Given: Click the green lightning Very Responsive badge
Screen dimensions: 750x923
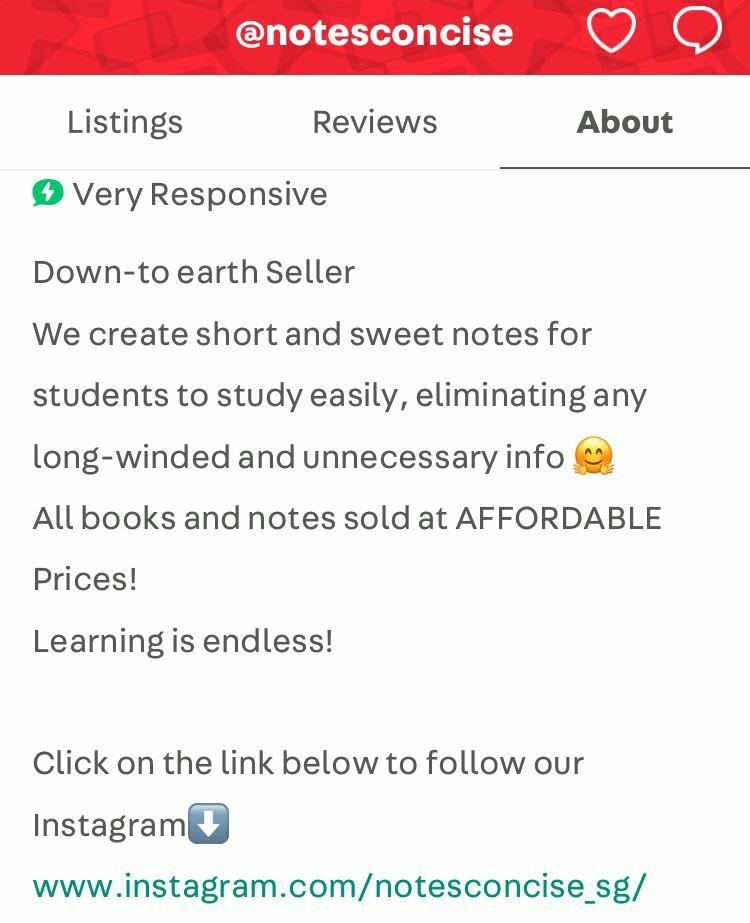Looking at the screenshot, I should [x=46, y=192].
